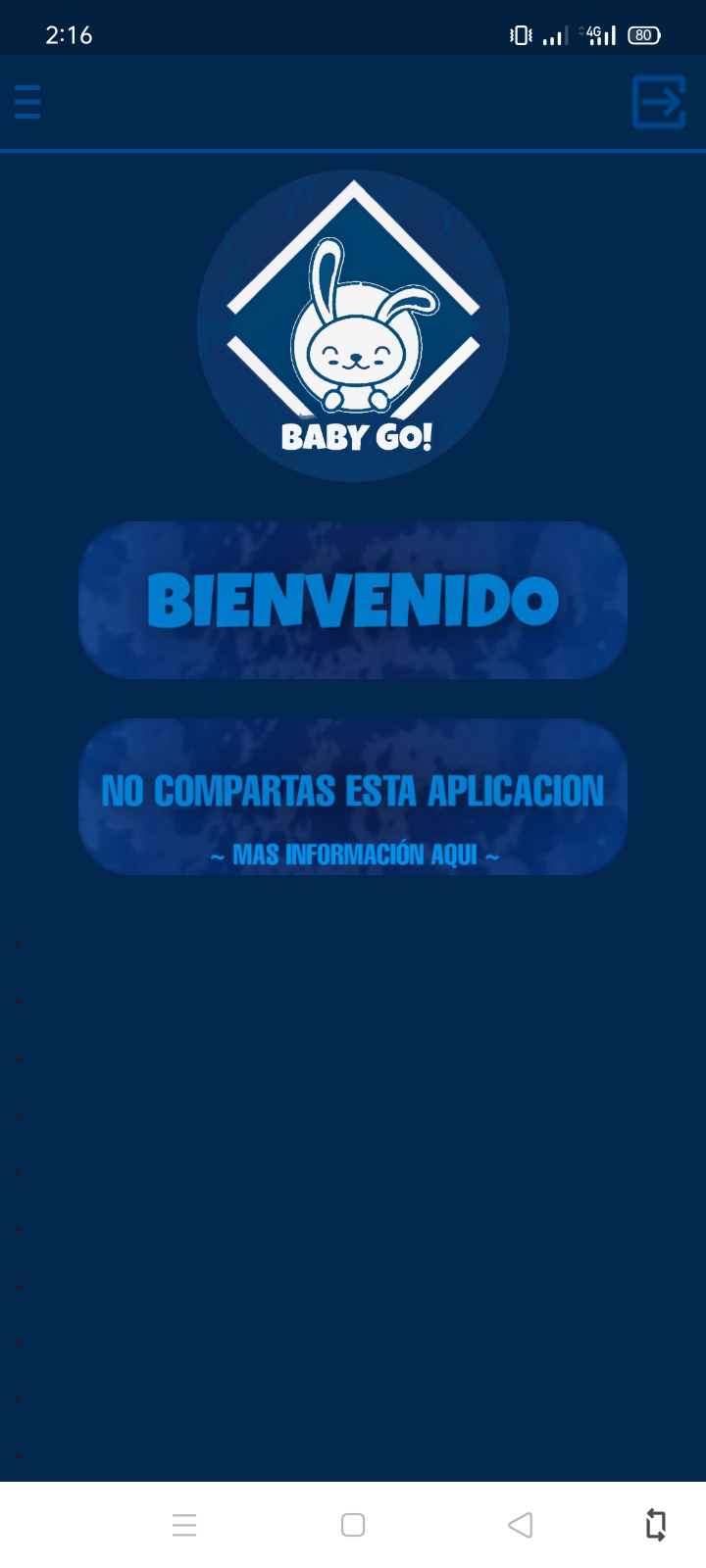Open the recent apps menu
The image size is (706, 1568).
[184, 1525]
